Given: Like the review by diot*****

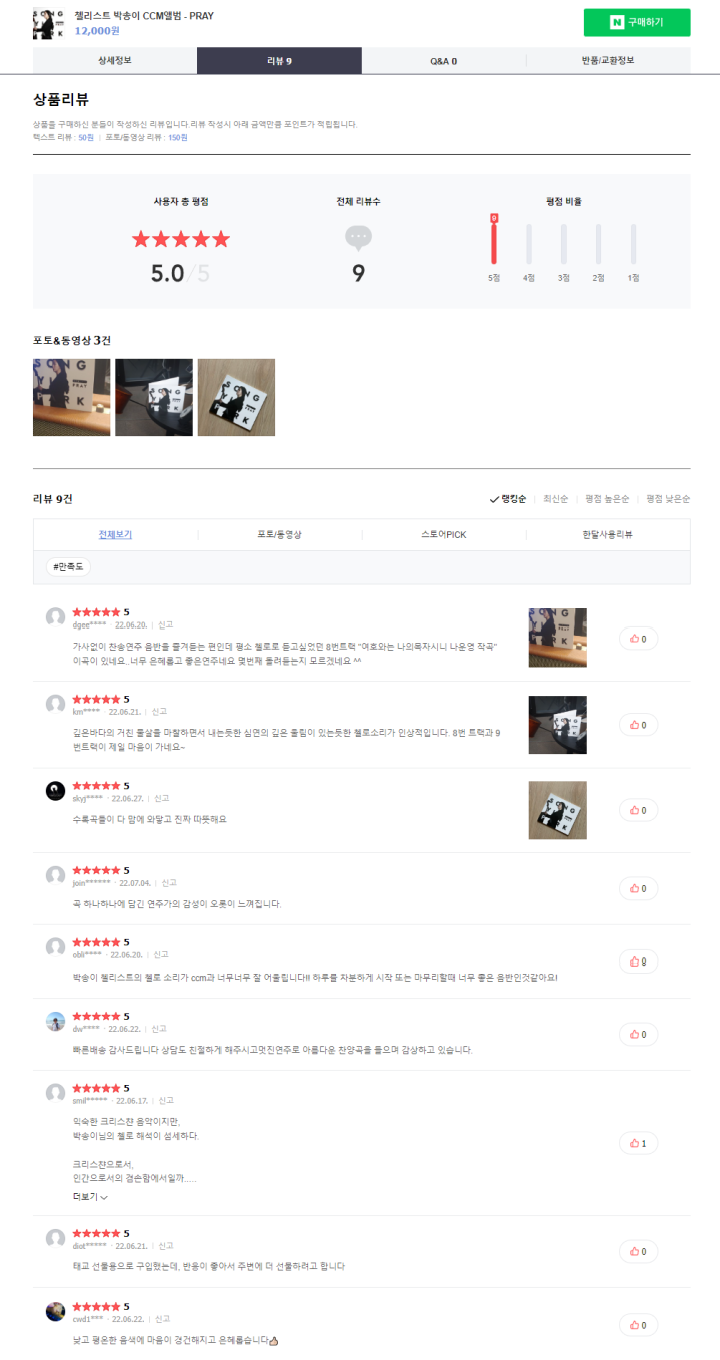Looking at the screenshot, I should (x=638, y=1251).
